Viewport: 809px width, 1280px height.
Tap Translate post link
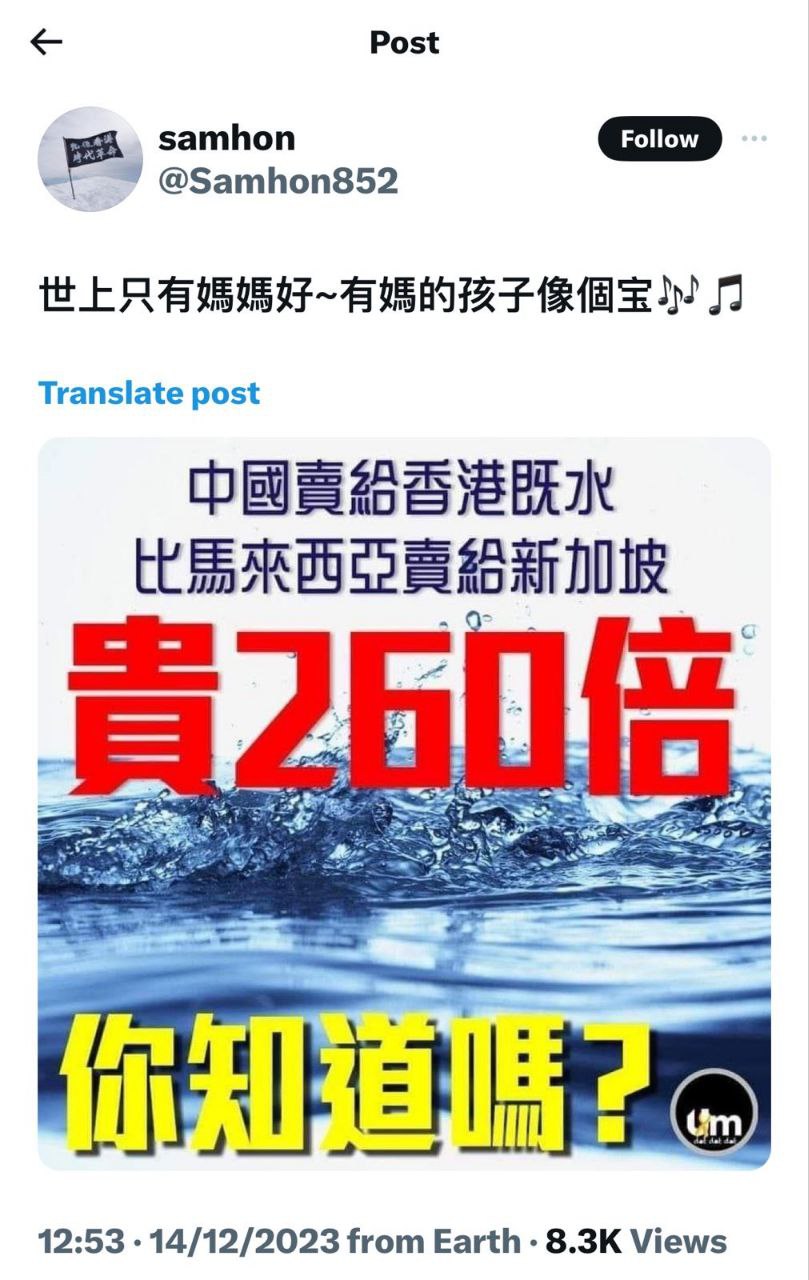[x=149, y=393]
